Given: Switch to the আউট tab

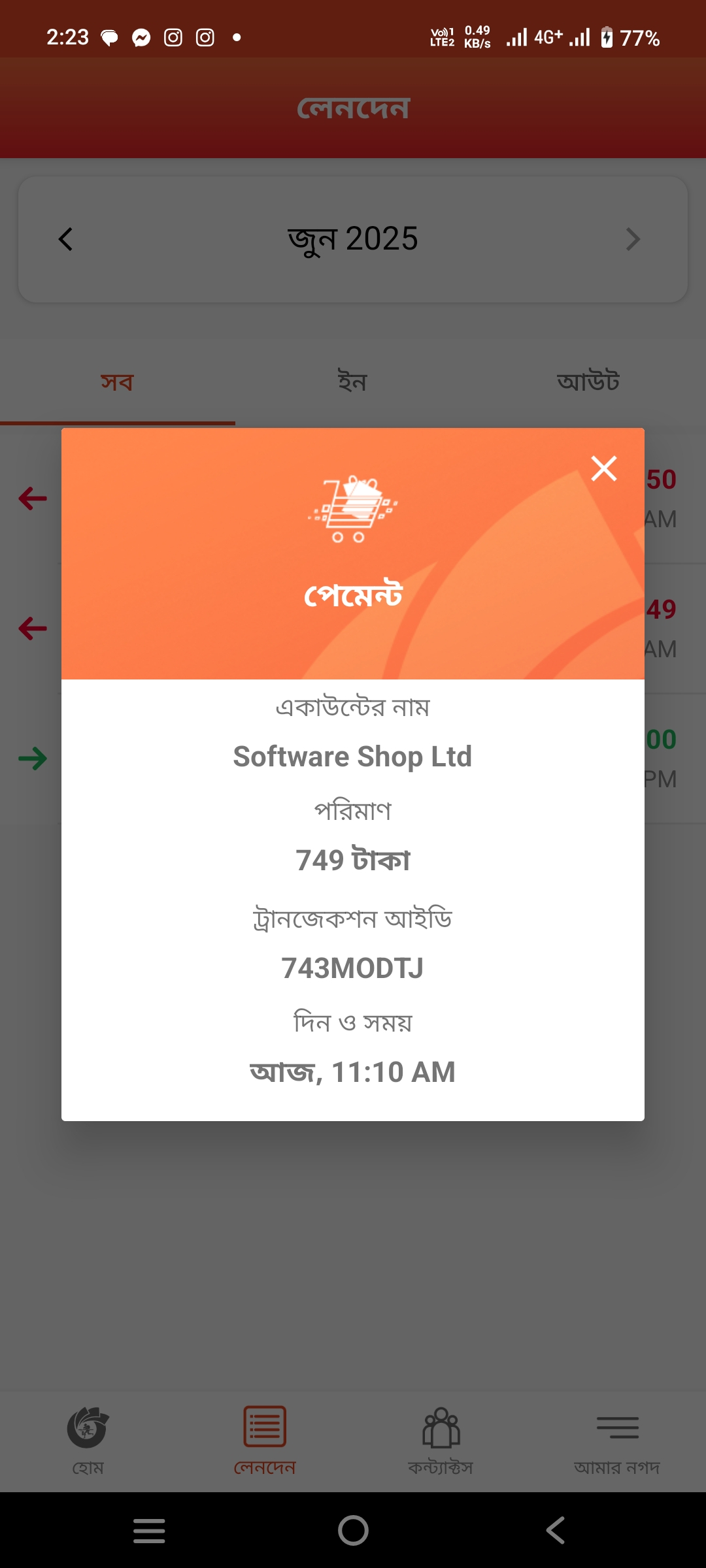Looking at the screenshot, I should pyautogui.click(x=588, y=382).
